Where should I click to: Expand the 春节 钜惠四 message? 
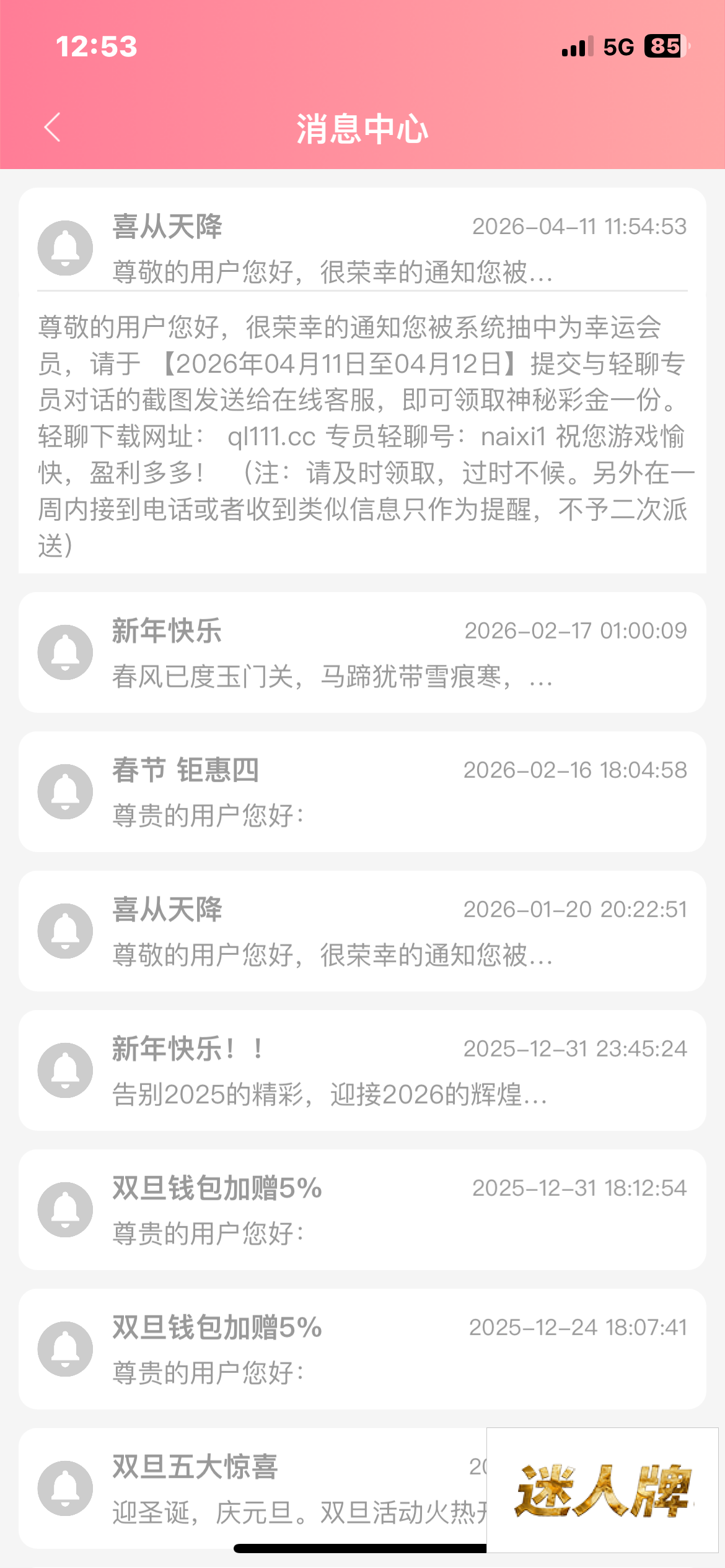tap(362, 791)
